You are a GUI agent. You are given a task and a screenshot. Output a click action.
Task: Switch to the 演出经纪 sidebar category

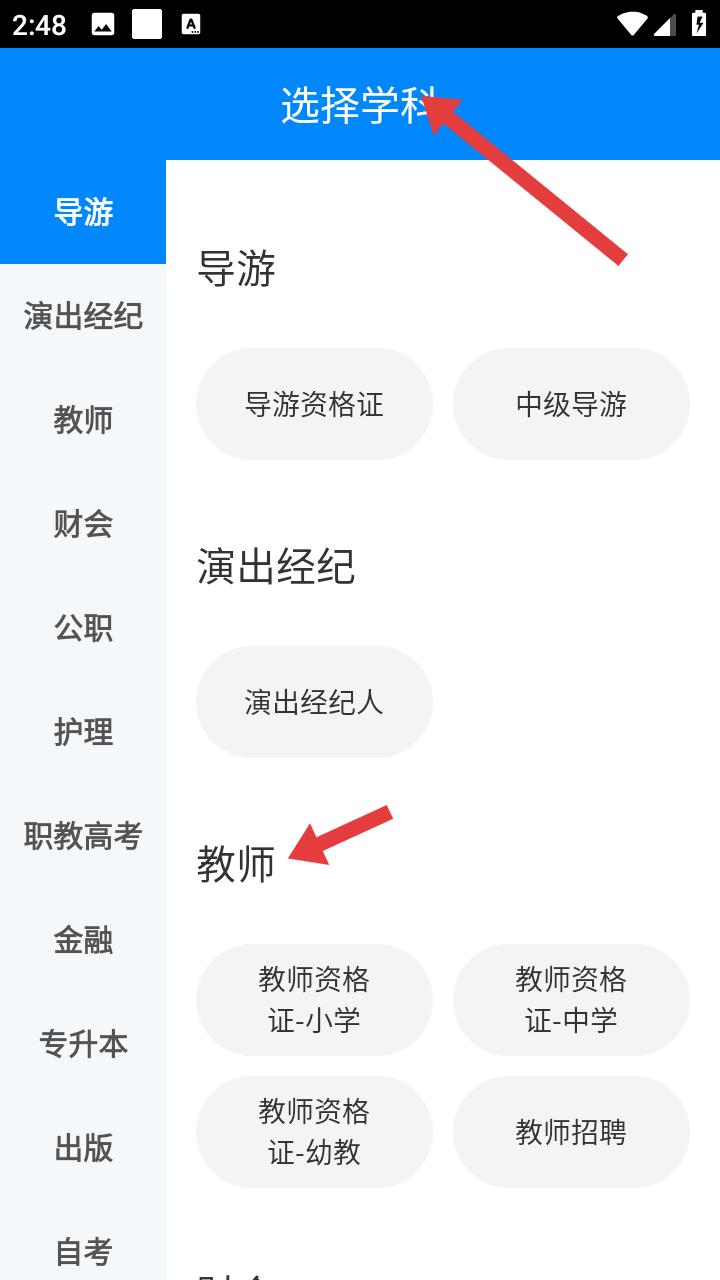(x=83, y=316)
